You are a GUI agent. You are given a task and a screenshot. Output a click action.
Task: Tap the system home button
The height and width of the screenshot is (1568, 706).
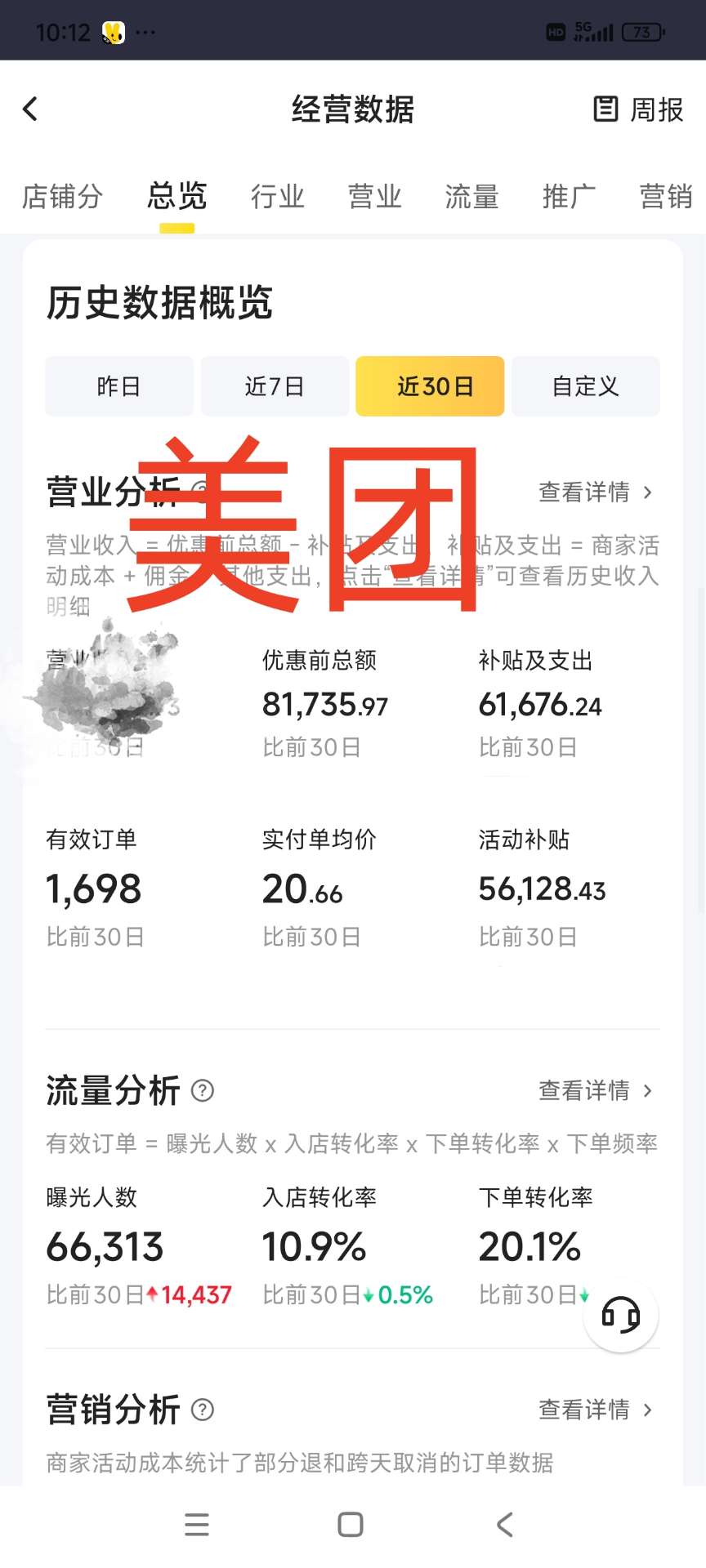351,1524
